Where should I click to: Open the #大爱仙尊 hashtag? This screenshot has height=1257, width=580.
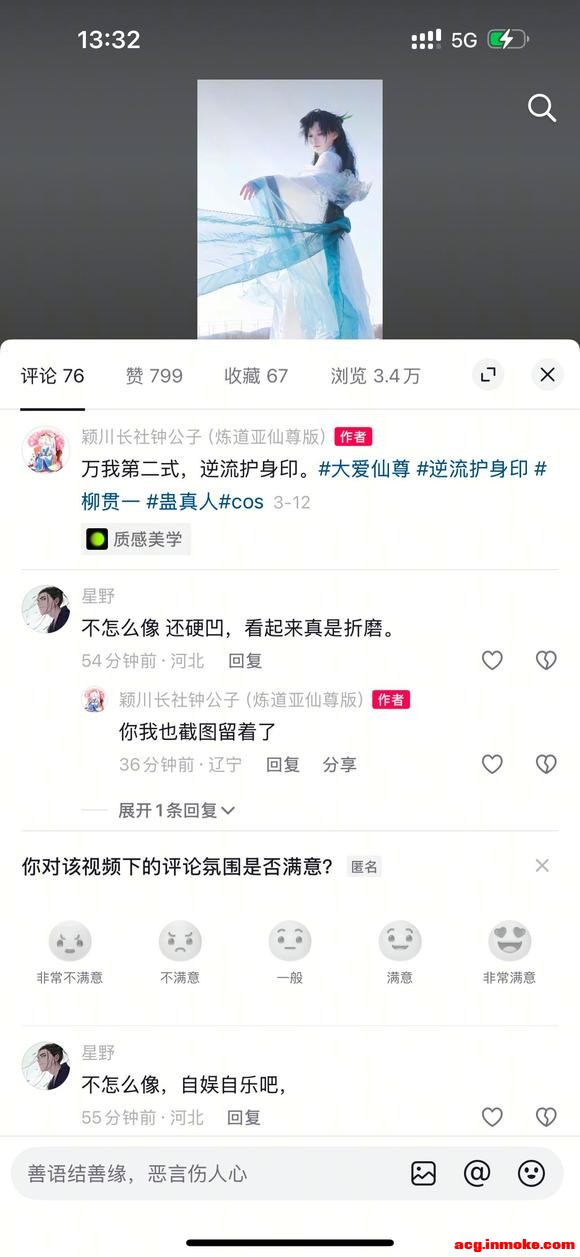click(x=364, y=469)
